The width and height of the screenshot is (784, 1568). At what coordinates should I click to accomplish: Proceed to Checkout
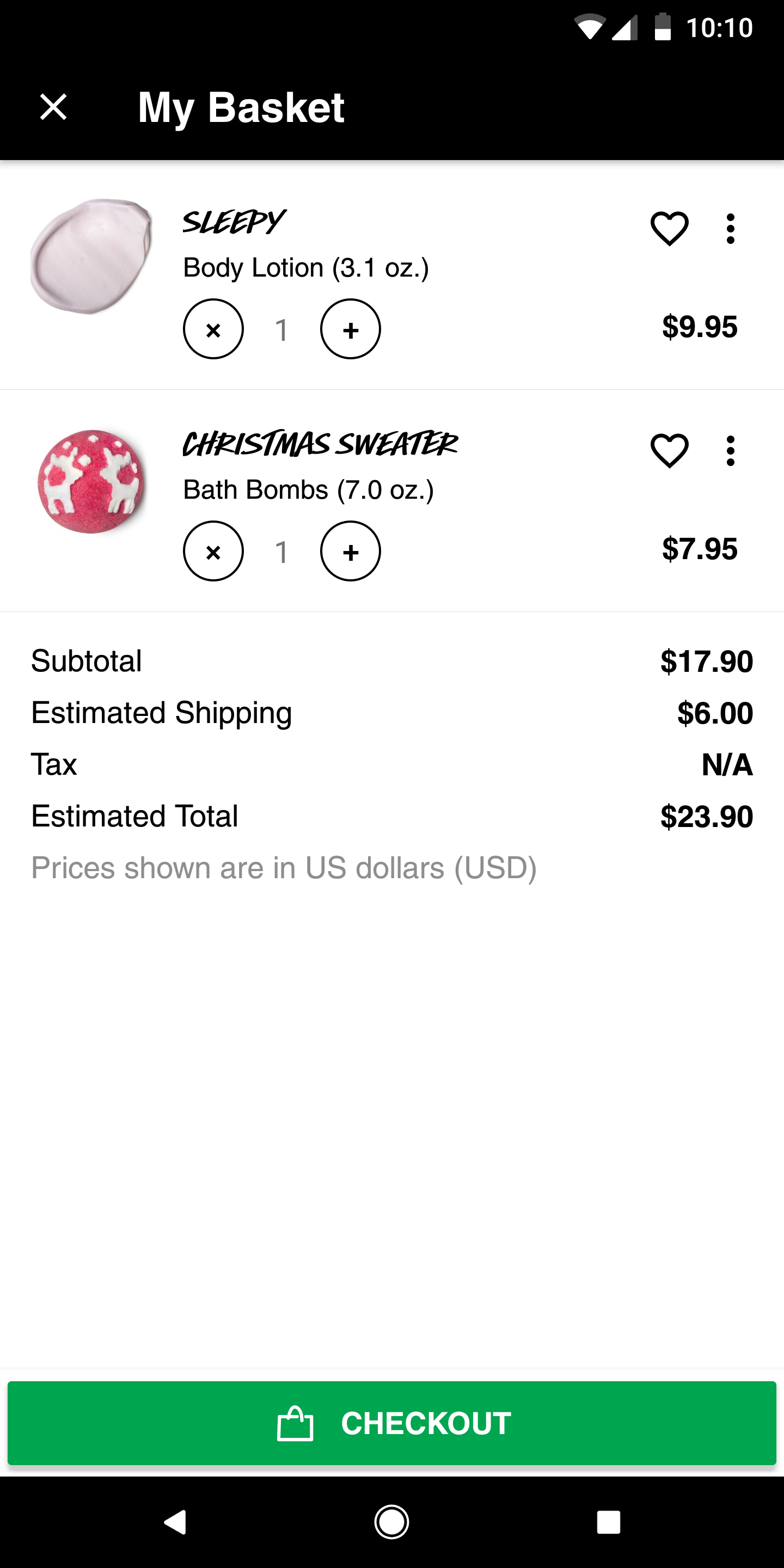pyautogui.click(x=391, y=1423)
